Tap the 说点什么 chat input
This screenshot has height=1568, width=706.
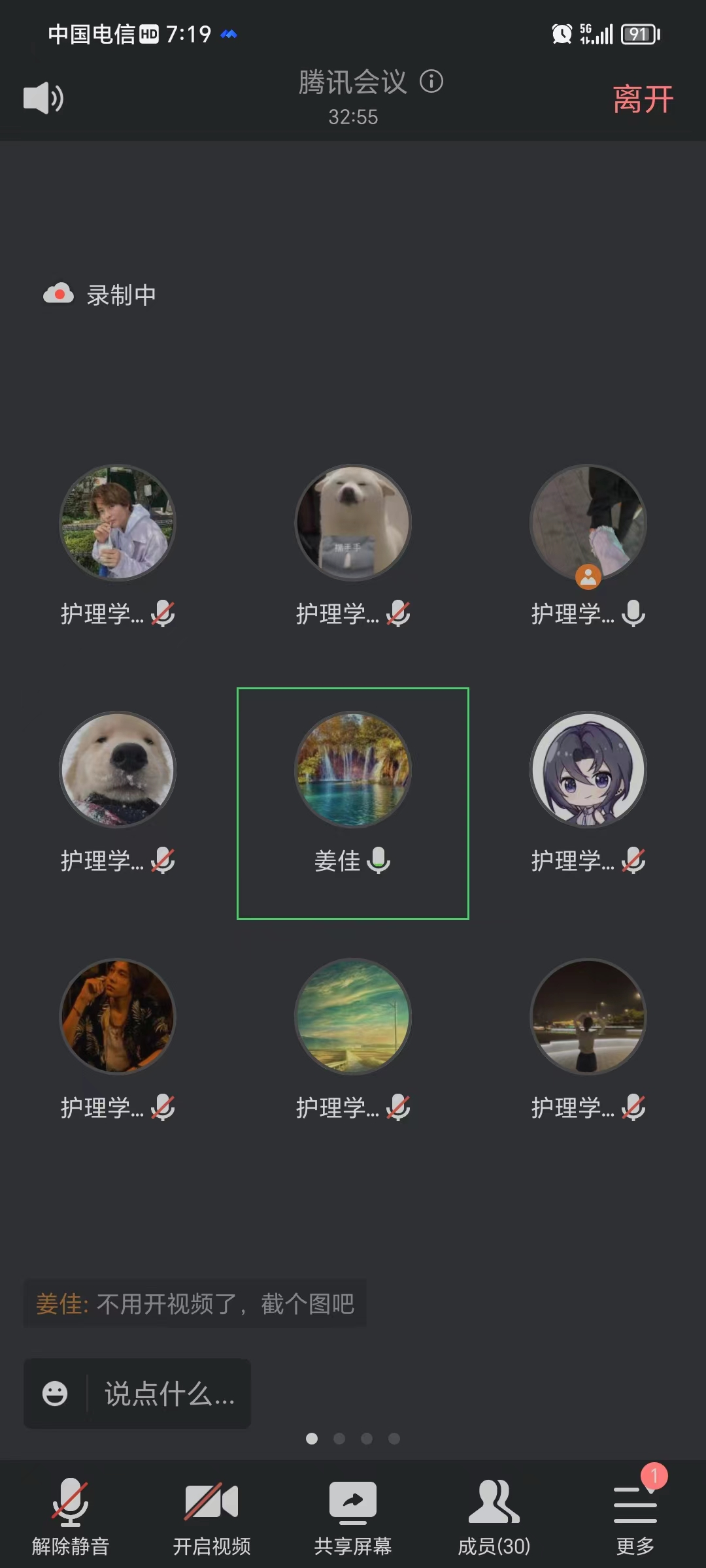170,1394
